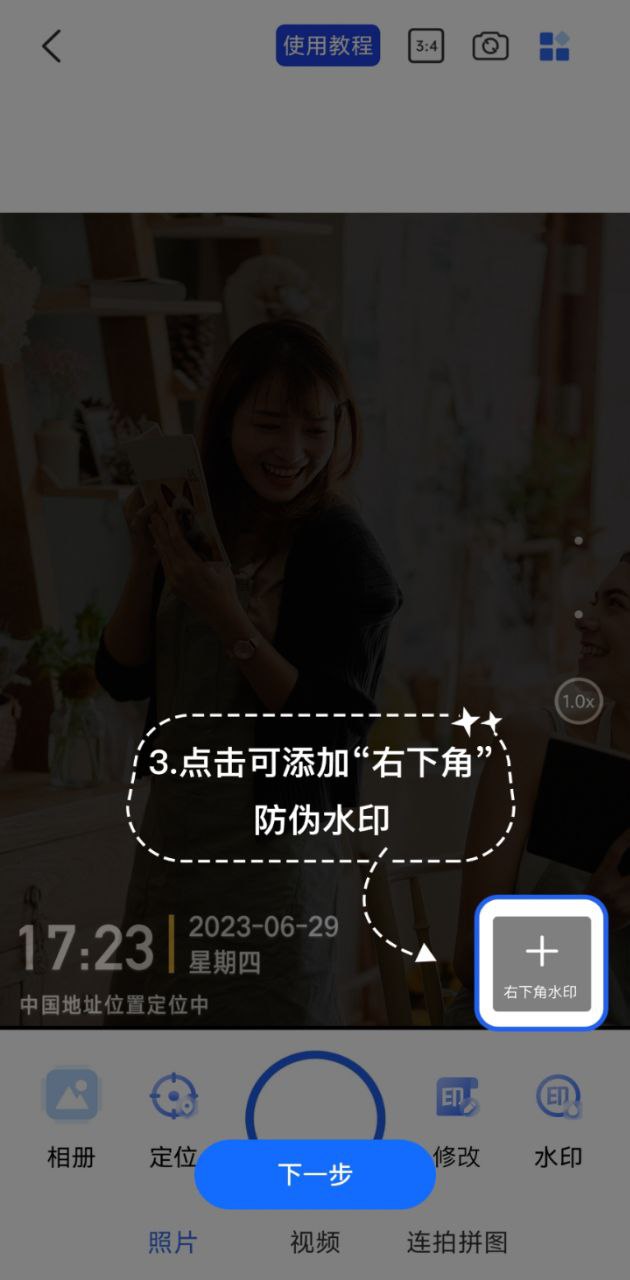Open the 水印 watermark options
This screenshot has height=1280, width=630.
point(558,1118)
